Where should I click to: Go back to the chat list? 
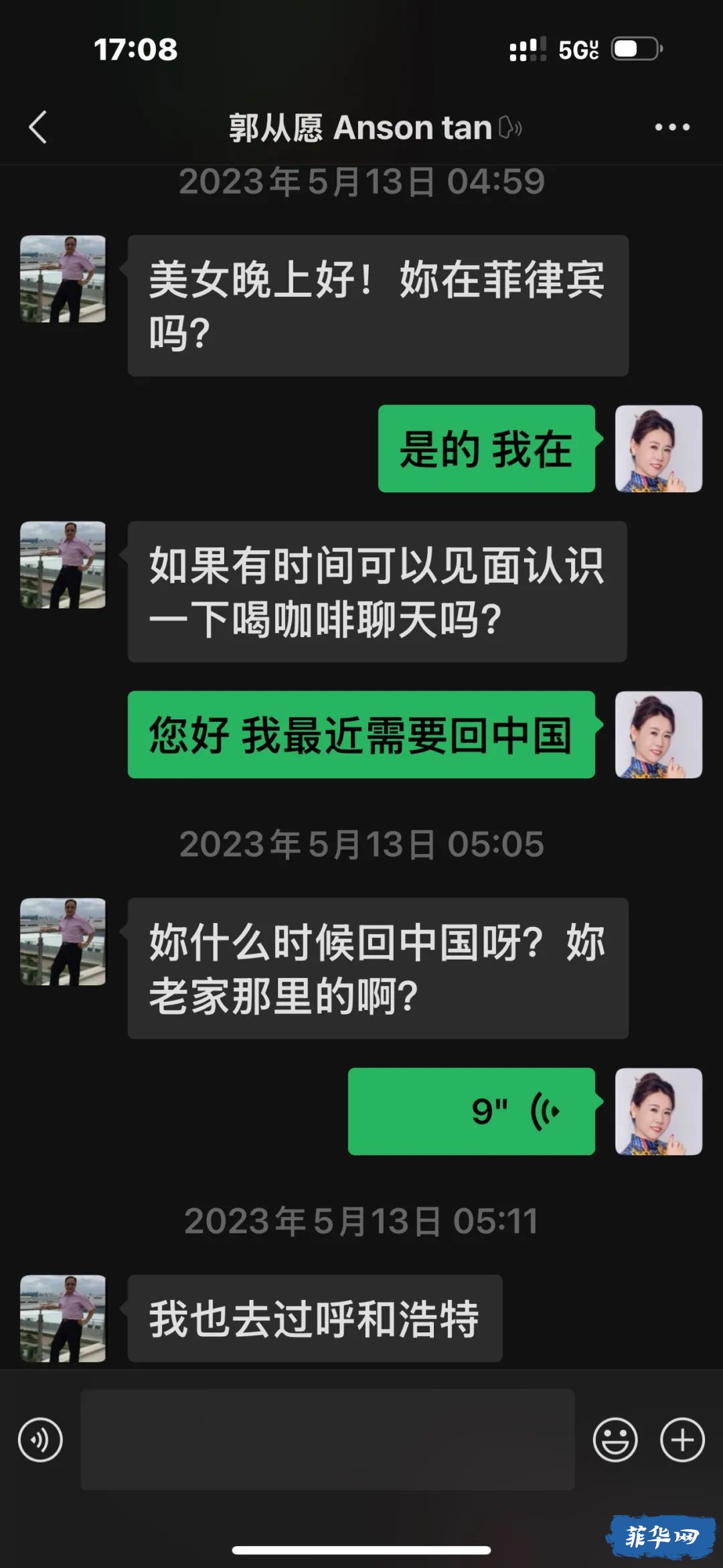38,127
